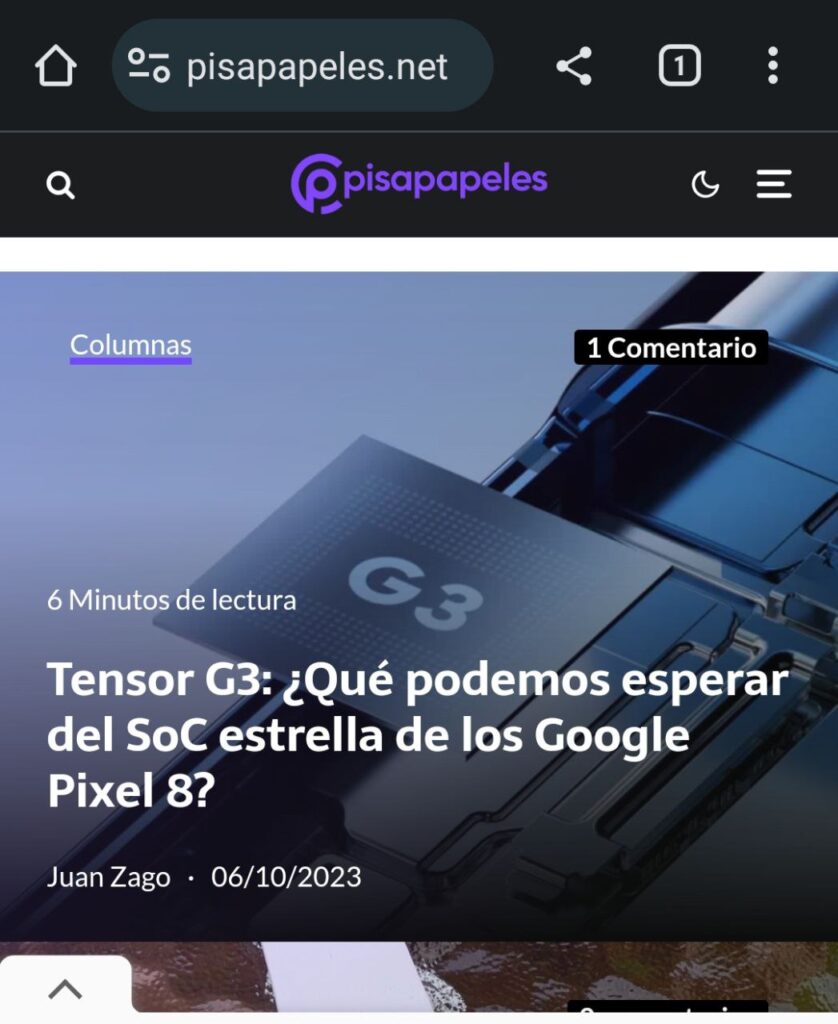Viewport: 838px width, 1024px height.
Task: Open the site search
Action: click(x=61, y=185)
